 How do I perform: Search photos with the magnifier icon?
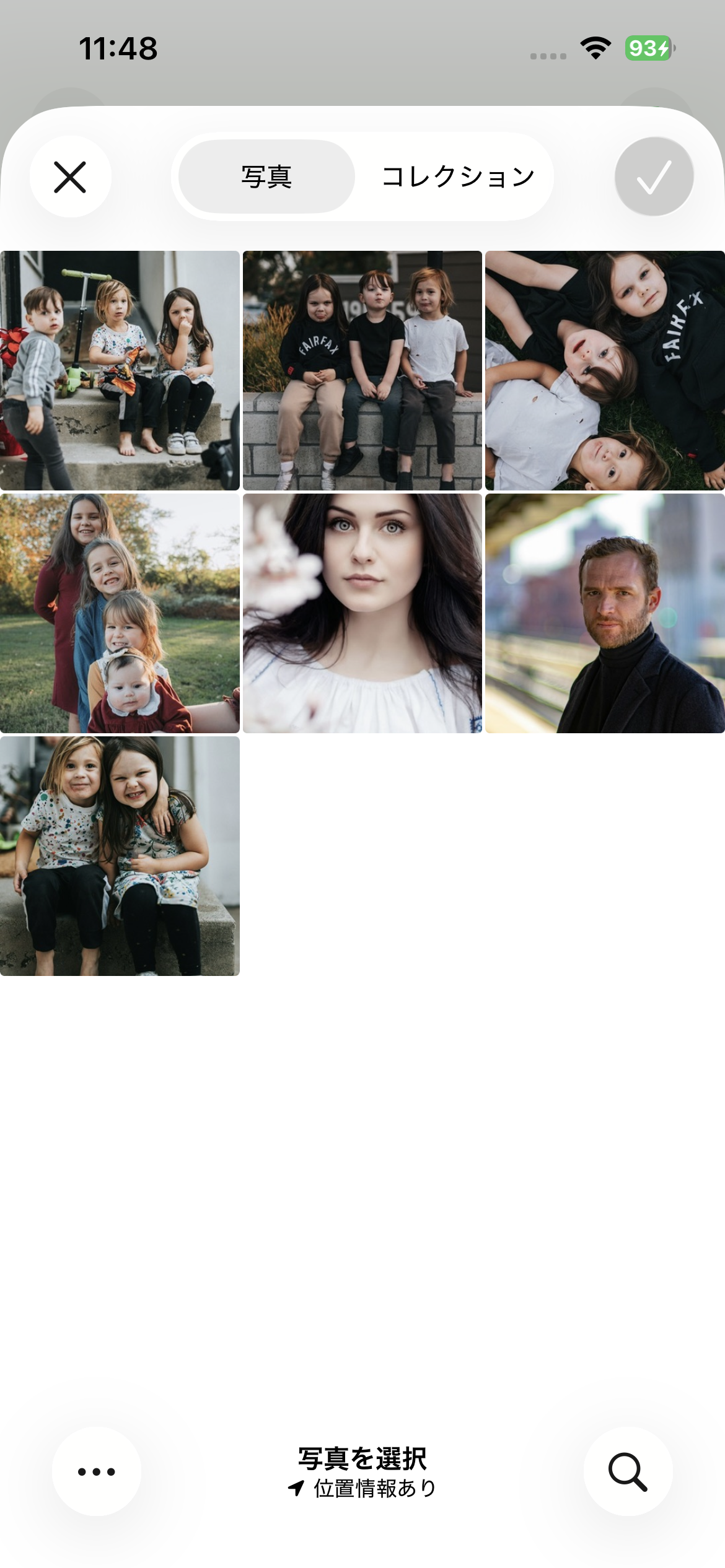pos(628,1471)
